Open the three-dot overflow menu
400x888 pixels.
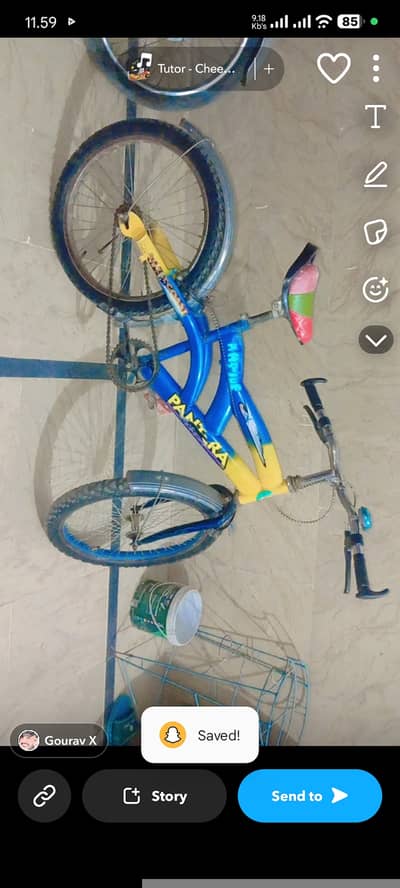[x=376, y=69]
